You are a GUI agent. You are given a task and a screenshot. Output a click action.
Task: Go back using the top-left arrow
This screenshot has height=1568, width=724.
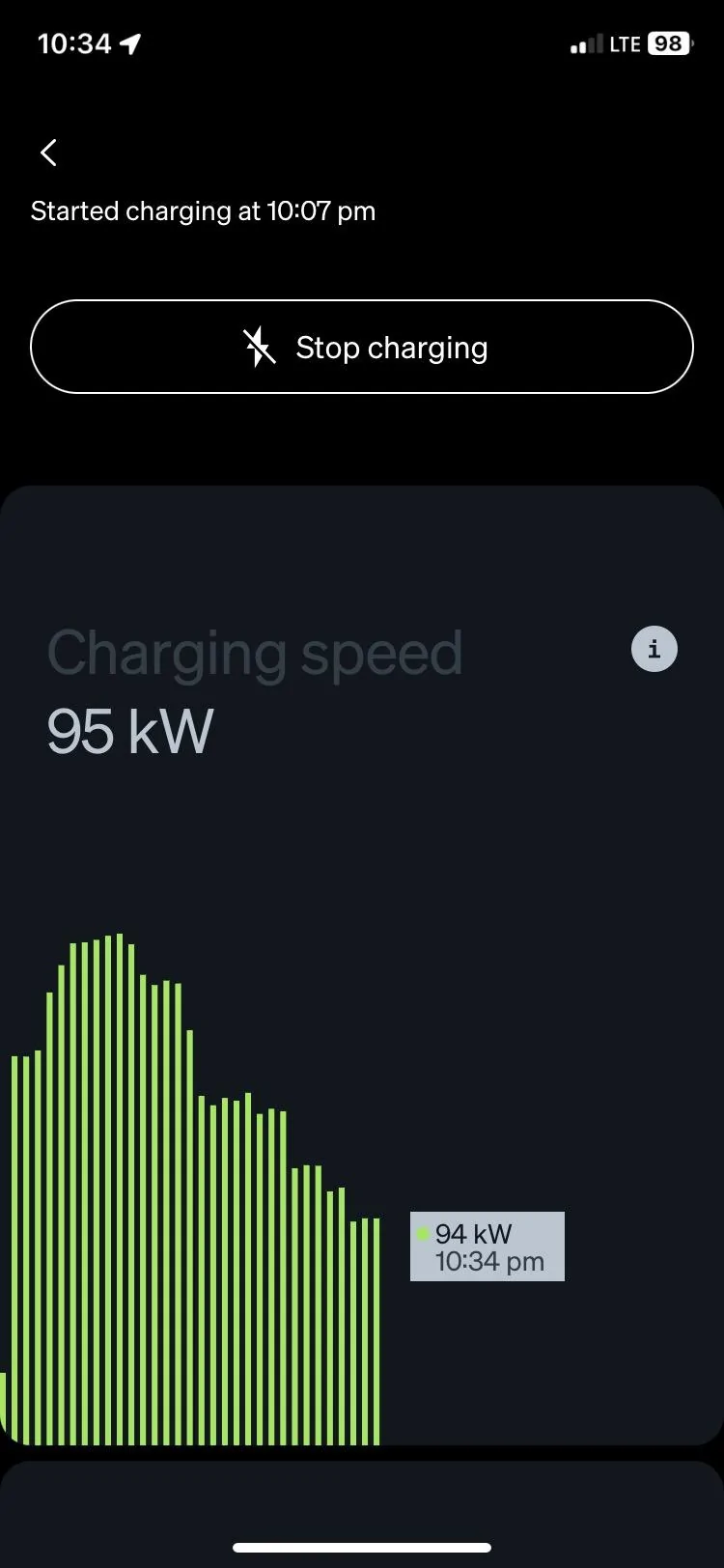(49, 152)
